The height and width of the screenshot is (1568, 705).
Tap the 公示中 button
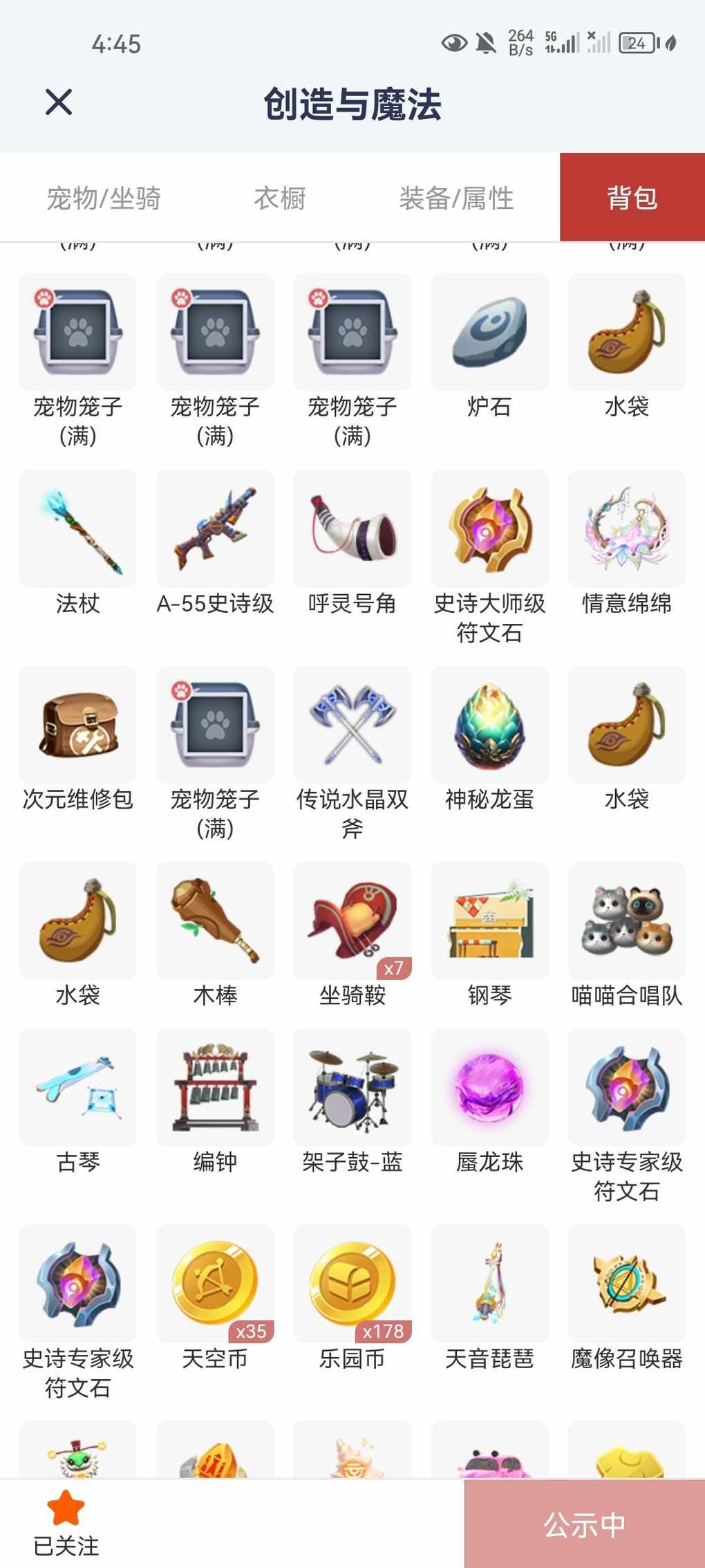585,1524
